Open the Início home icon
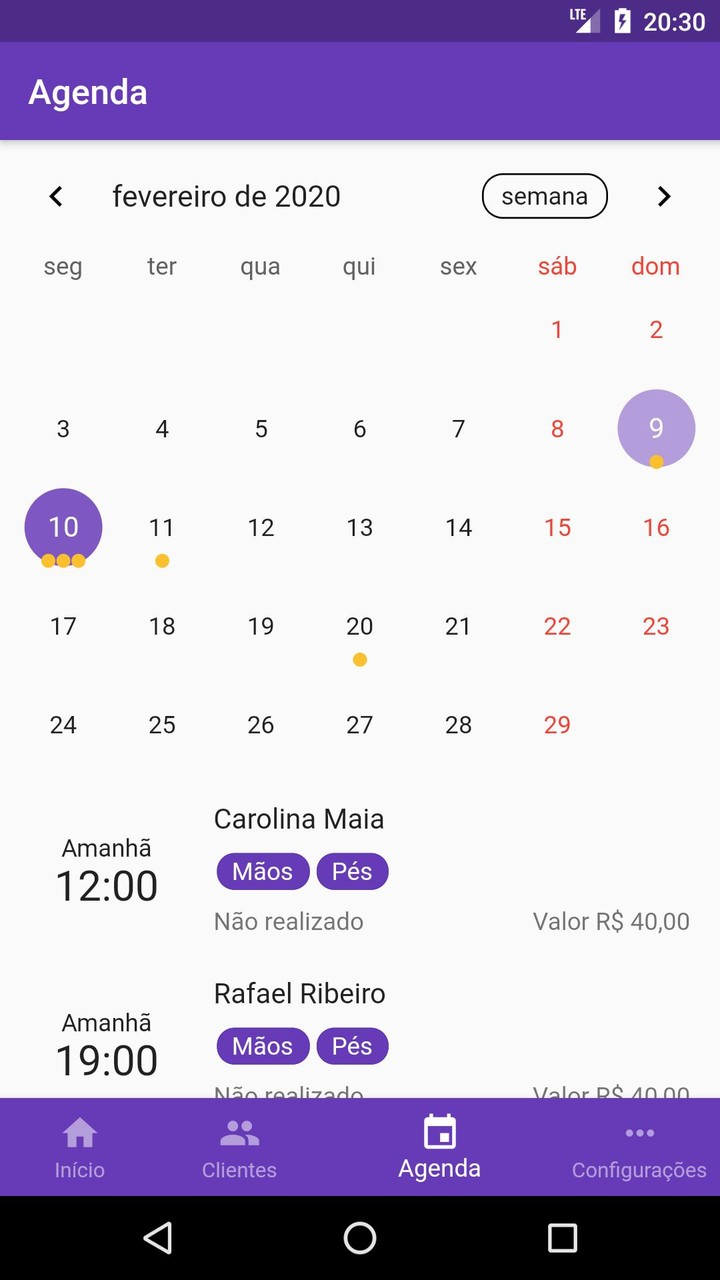720x1280 pixels. tap(79, 1133)
